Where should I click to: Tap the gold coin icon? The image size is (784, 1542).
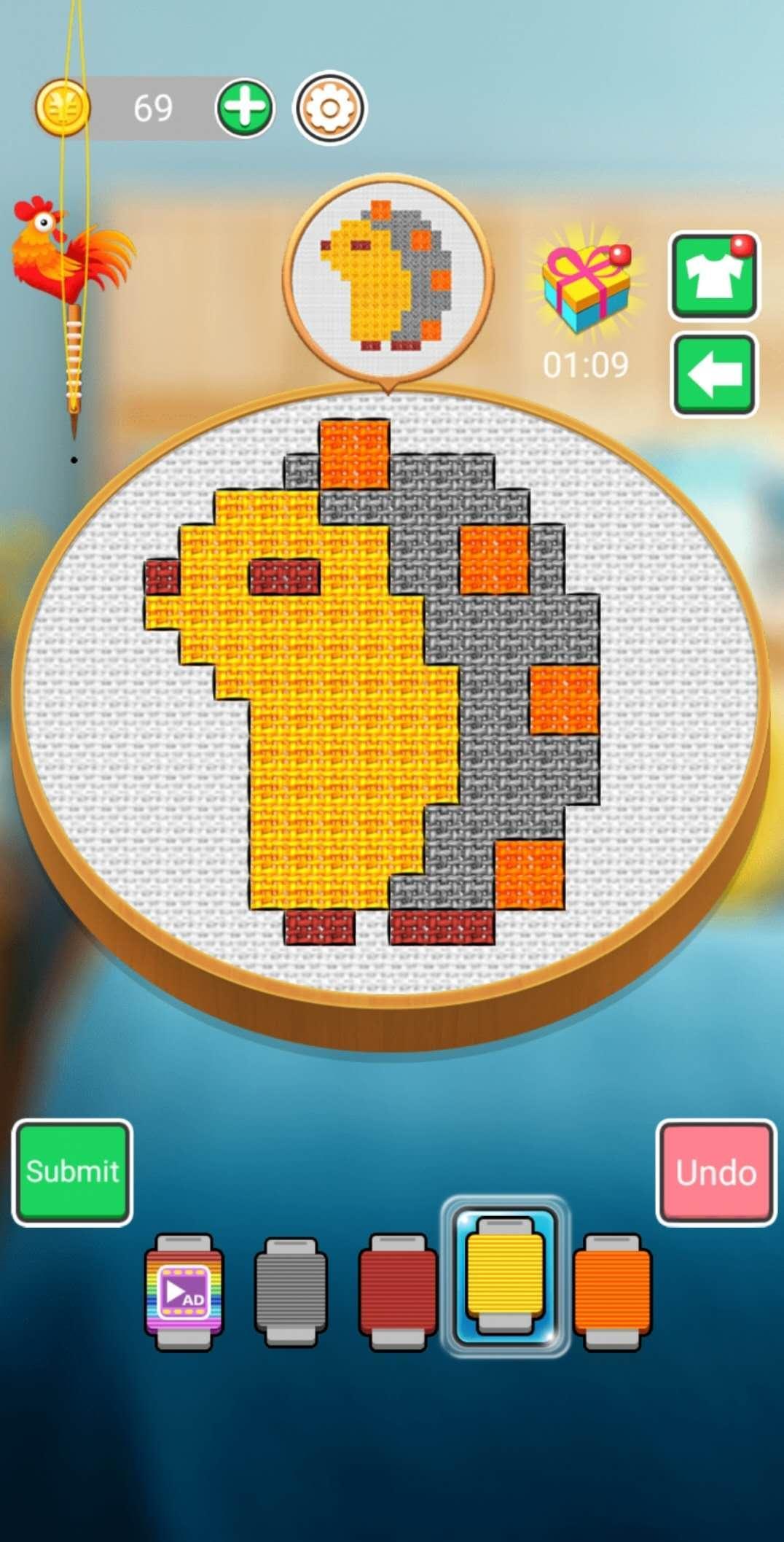(x=64, y=108)
